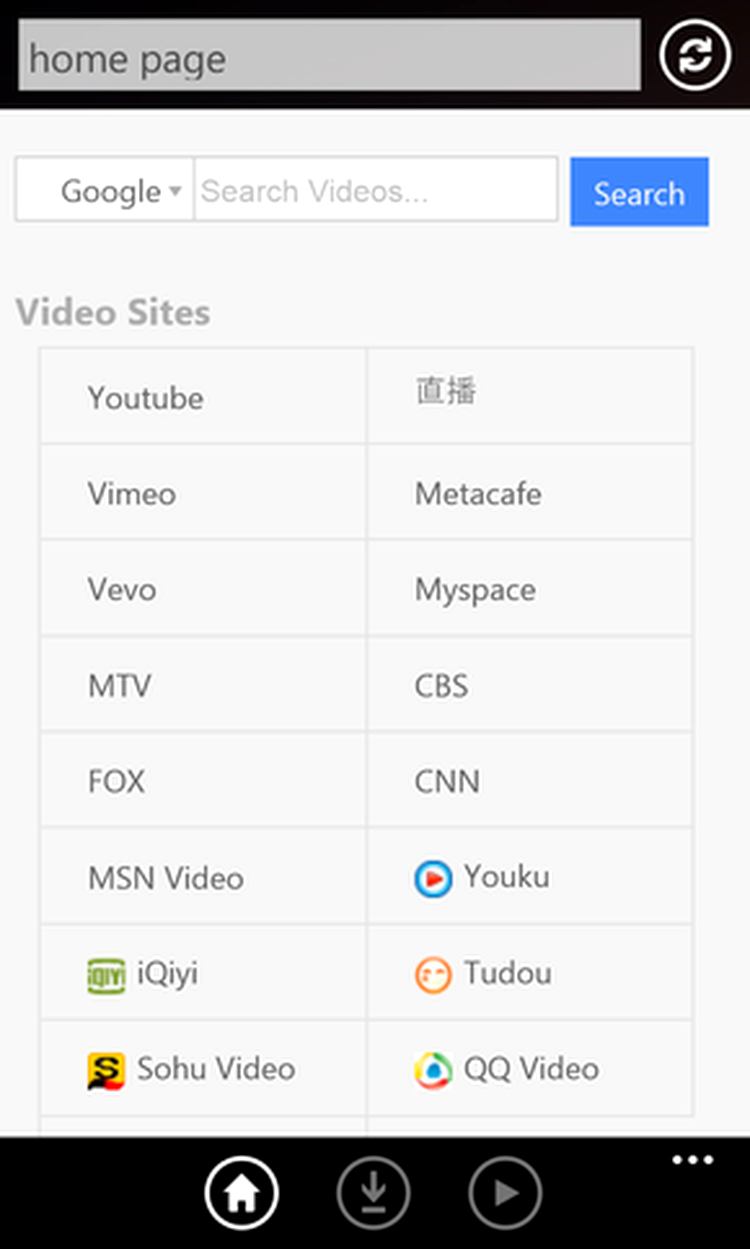This screenshot has width=750, height=1249.
Task: Open Vevo from the list
Action: [x=203, y=589]
